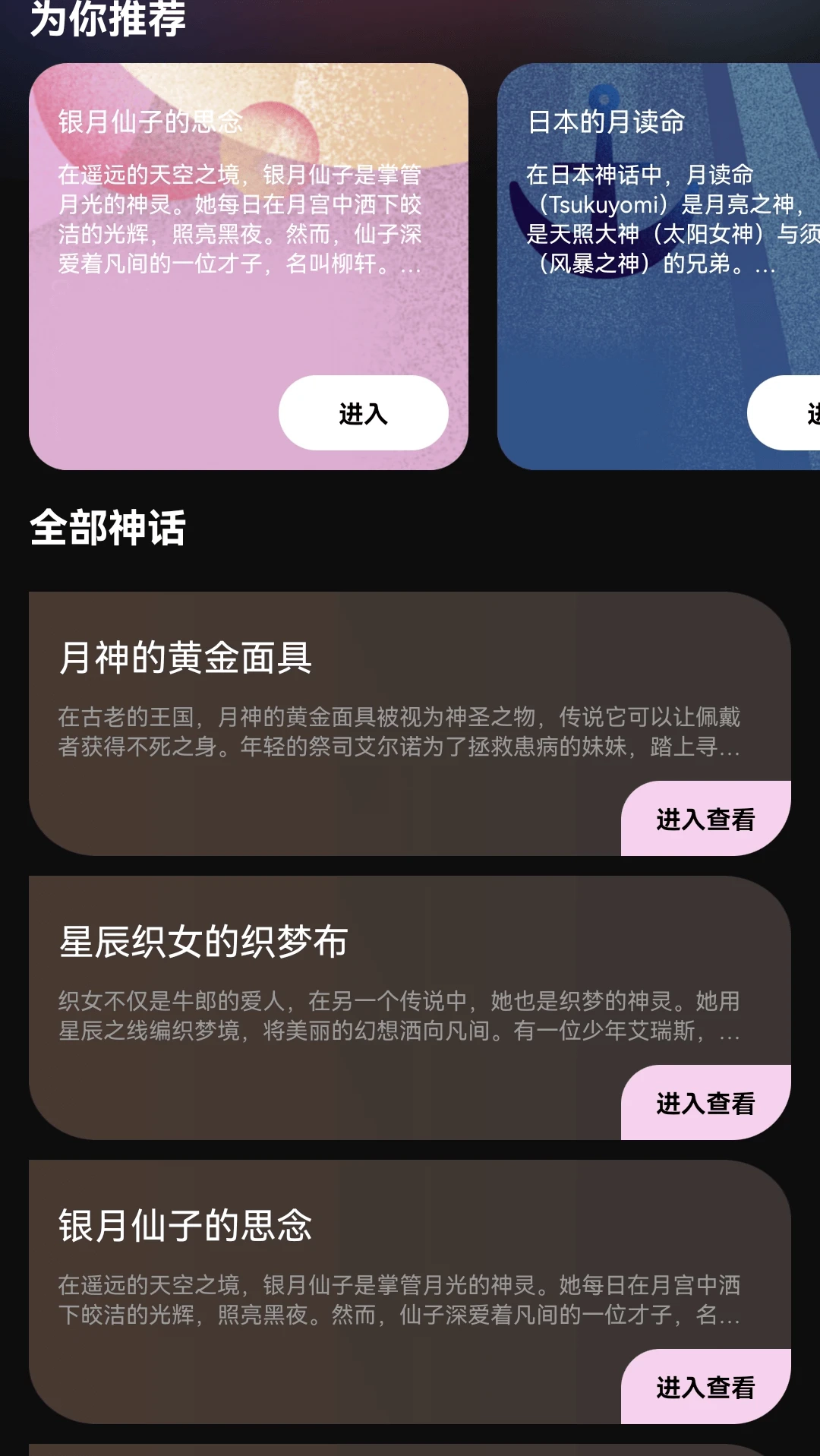Tap 进入查看 for 月神的黄金面具
Screen dimensions: 820x1456
[705, 819]
